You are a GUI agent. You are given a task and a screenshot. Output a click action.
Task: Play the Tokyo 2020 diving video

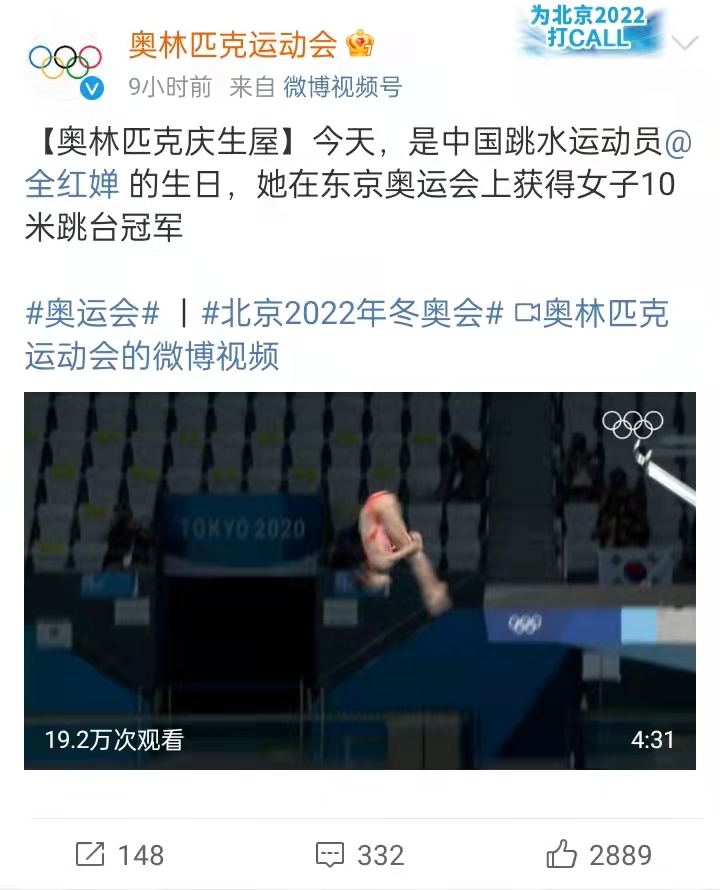point(360,580)
